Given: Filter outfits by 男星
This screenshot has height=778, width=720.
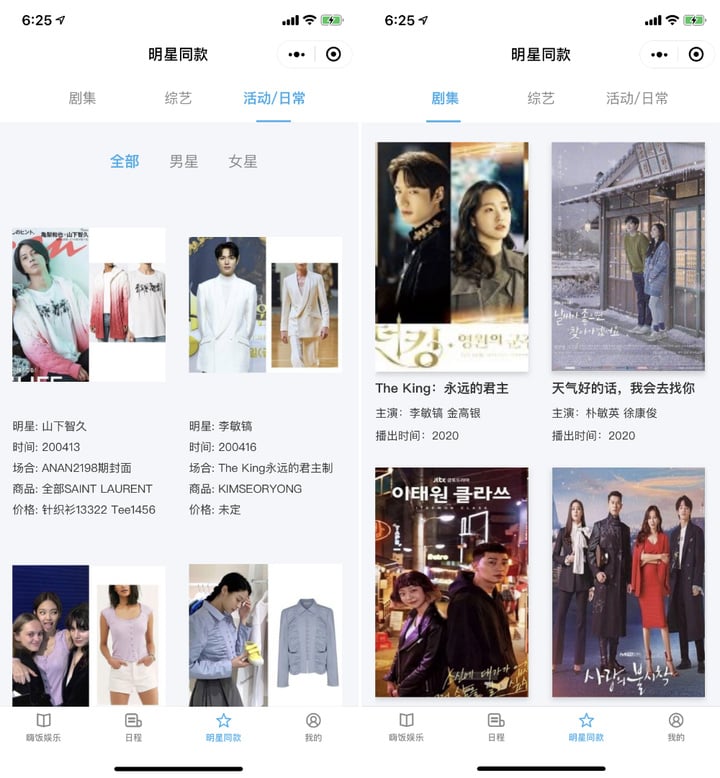Looking at the screenshot, I should pyautogui.click(x=184, y=161).
